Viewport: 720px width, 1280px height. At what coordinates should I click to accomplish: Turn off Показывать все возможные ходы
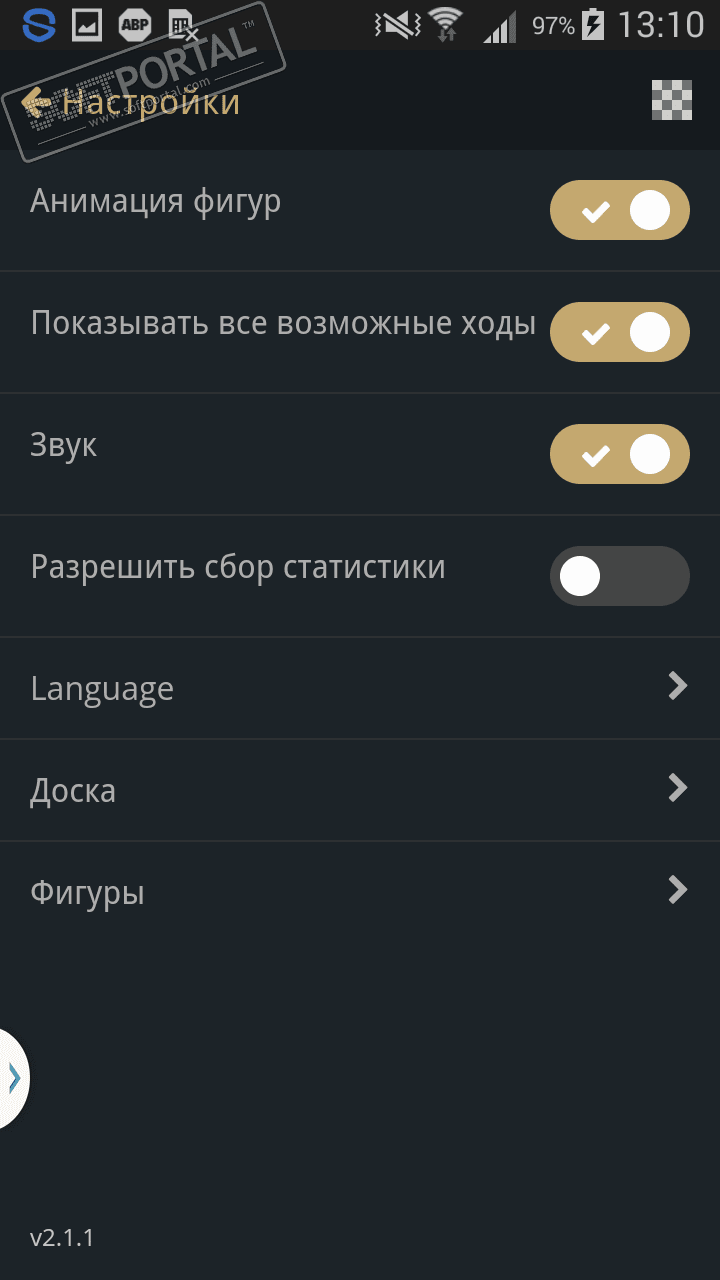619,332
